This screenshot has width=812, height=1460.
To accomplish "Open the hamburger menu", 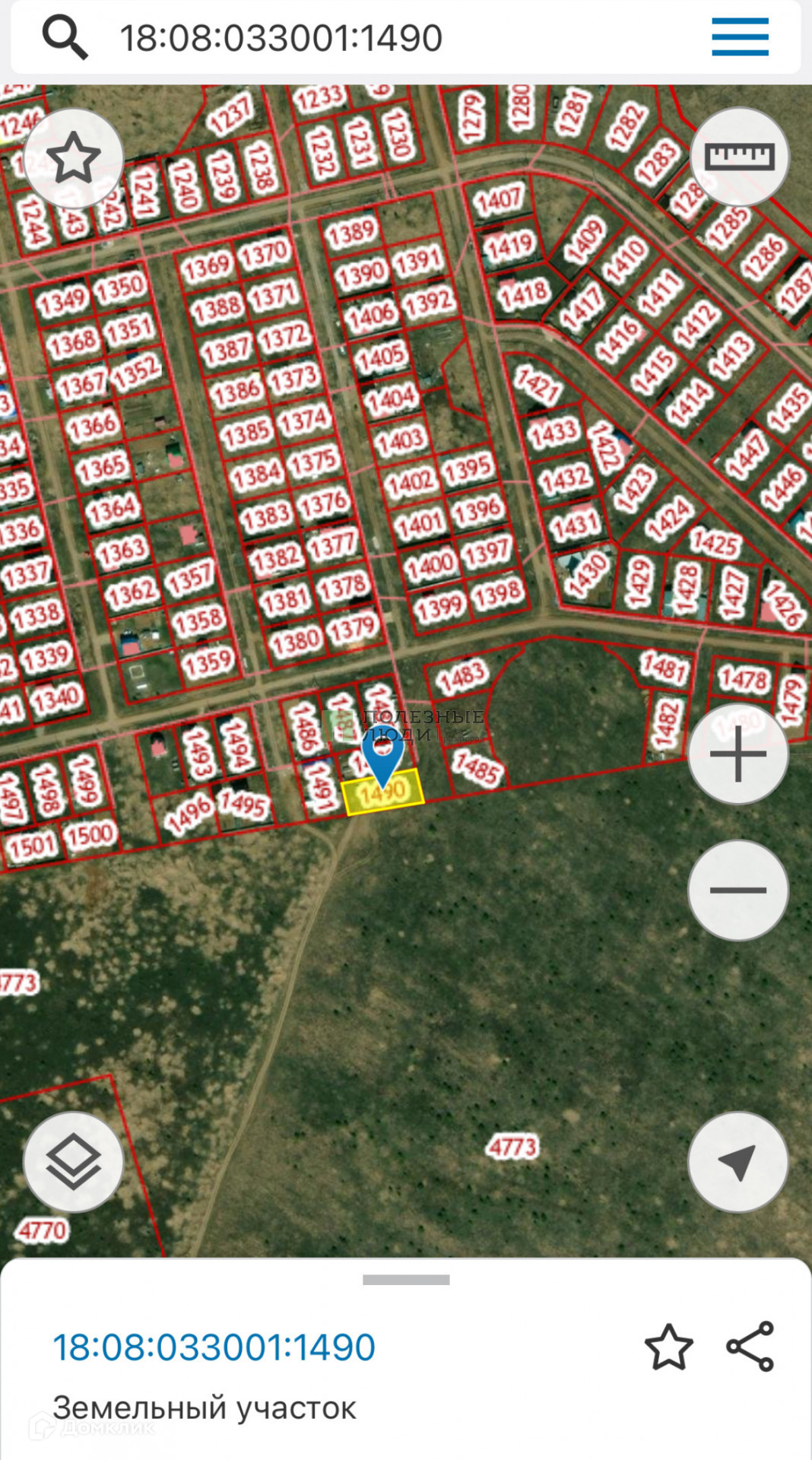I will (x=740, y=36).
